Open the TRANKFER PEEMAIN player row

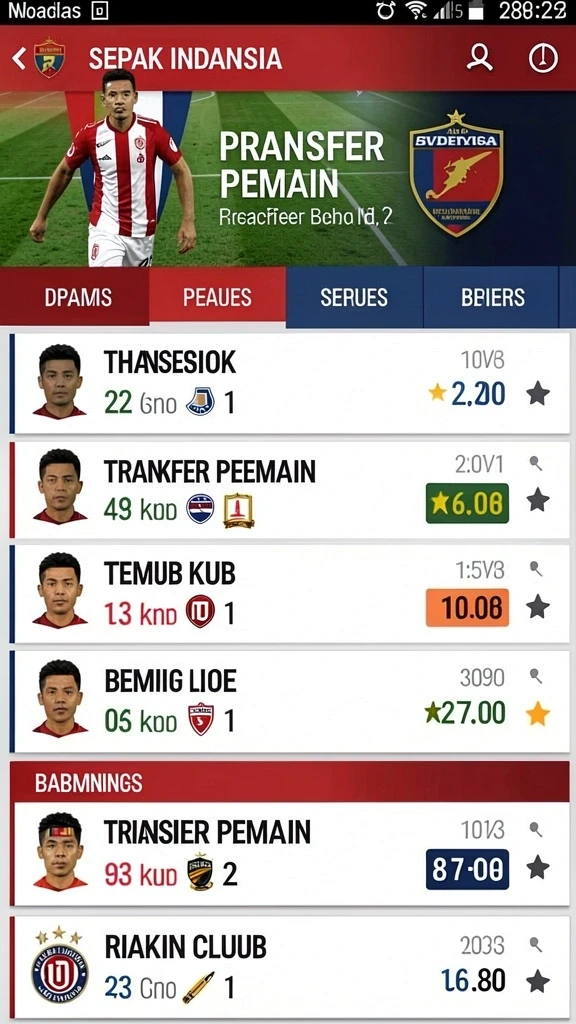[x=290, y=490]
